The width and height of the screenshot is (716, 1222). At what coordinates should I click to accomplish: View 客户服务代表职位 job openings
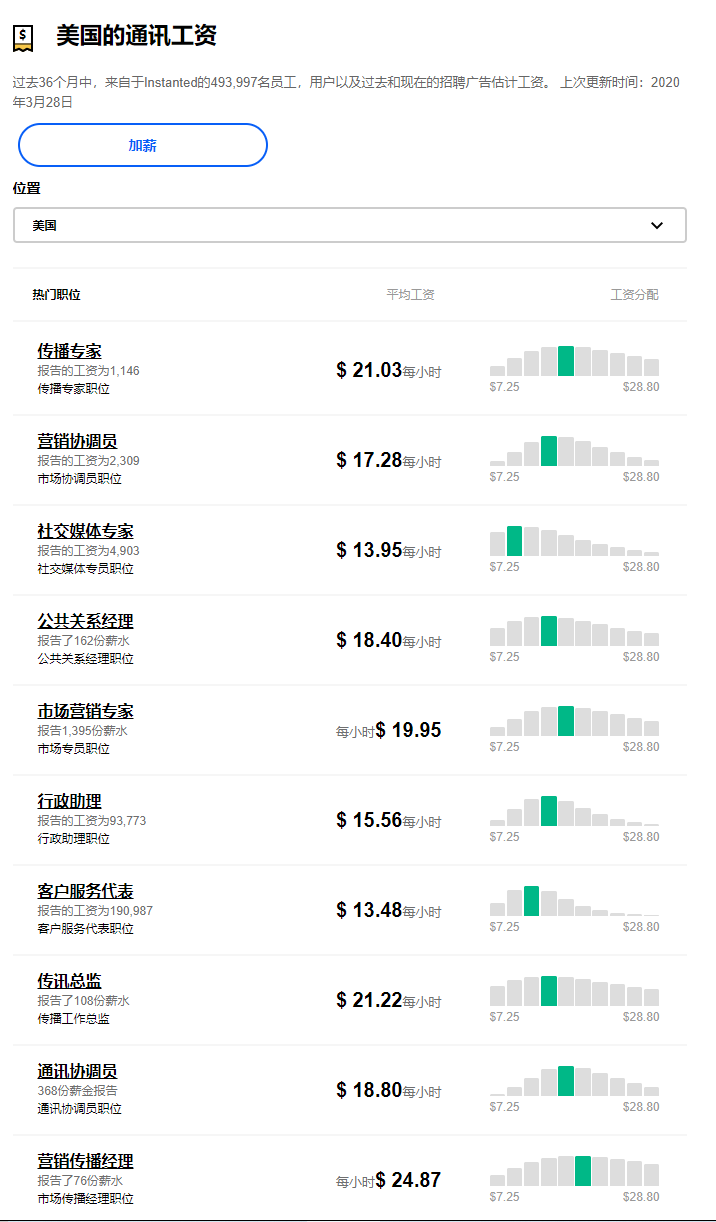(x=85, y=929)
